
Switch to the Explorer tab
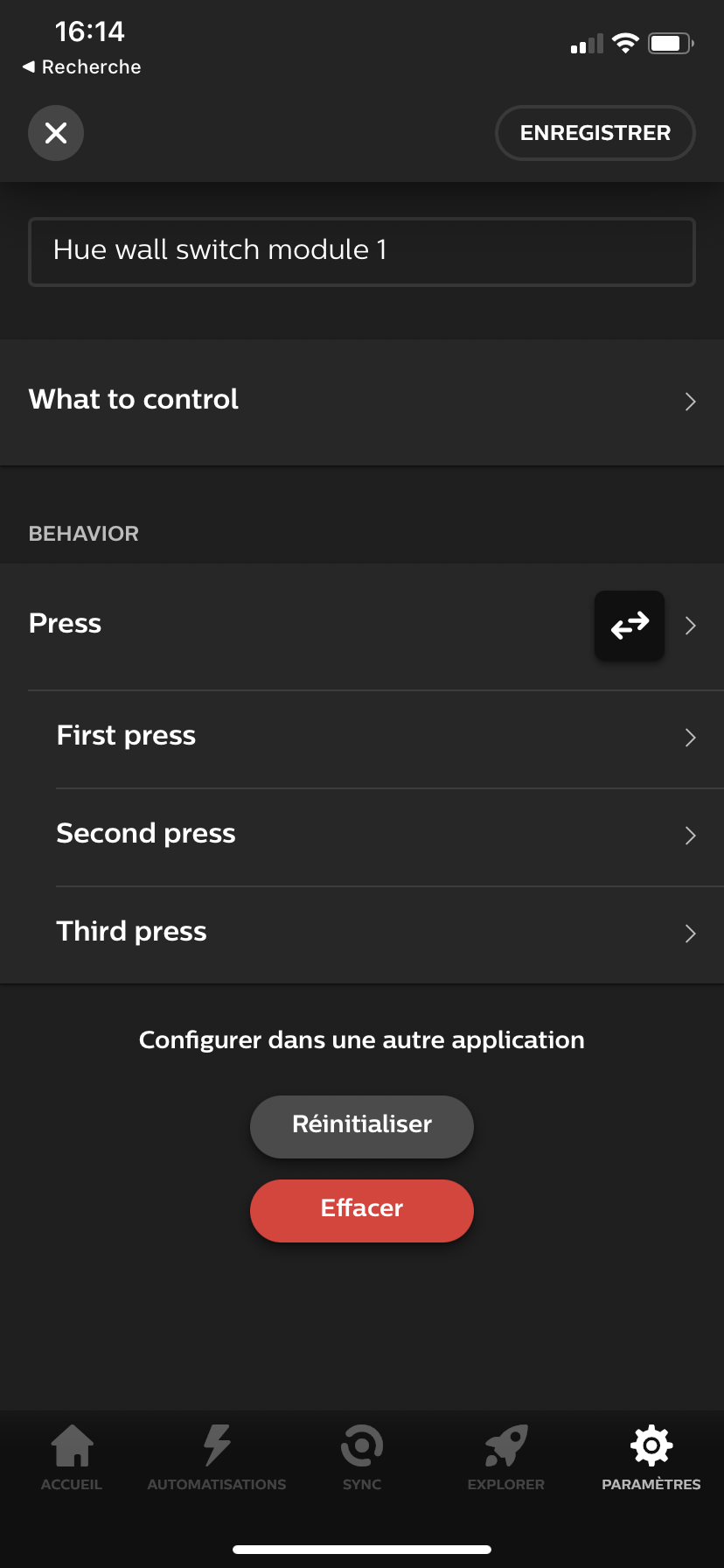506,1458
